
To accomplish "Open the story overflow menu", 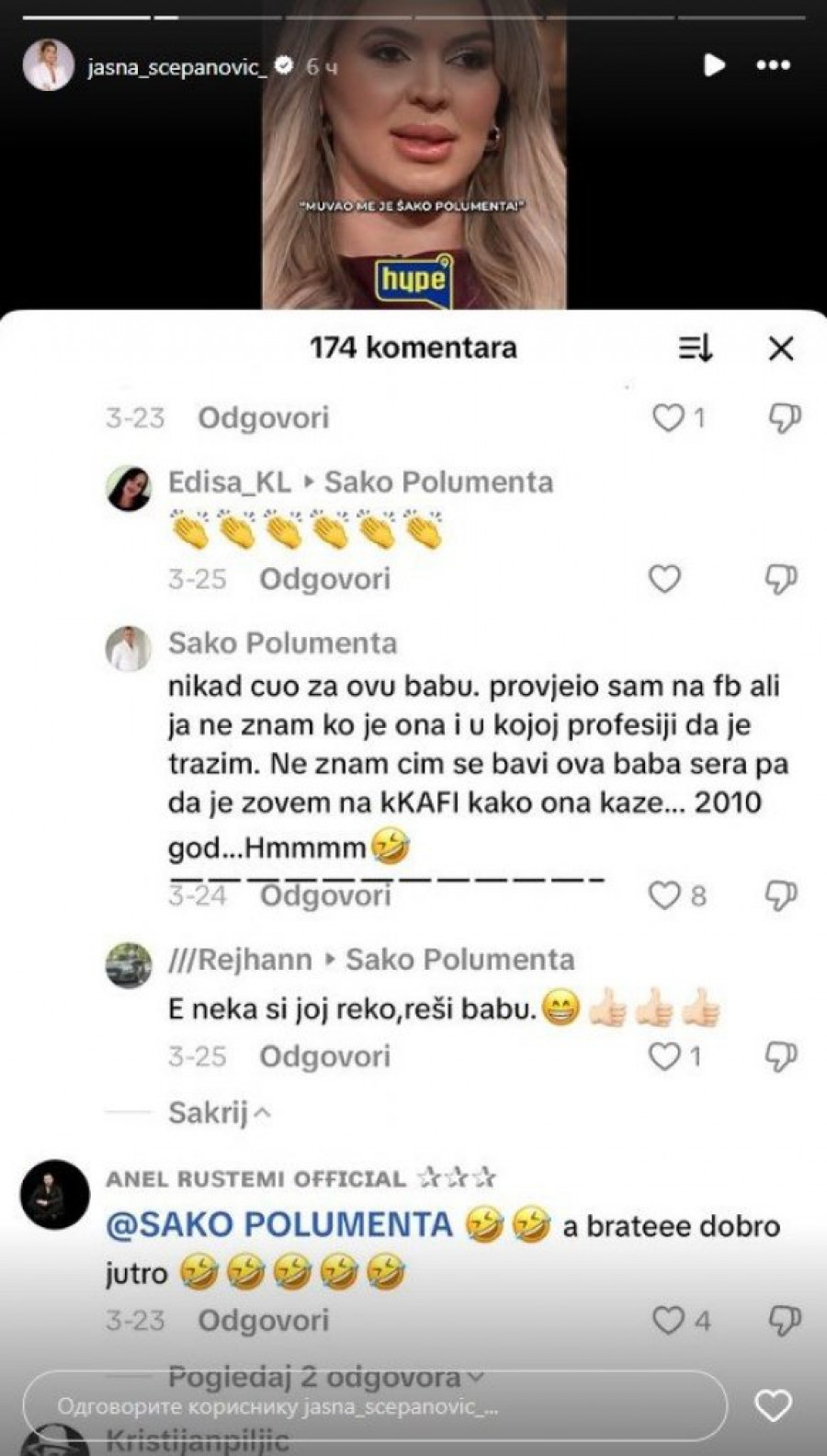I will 773,65.
